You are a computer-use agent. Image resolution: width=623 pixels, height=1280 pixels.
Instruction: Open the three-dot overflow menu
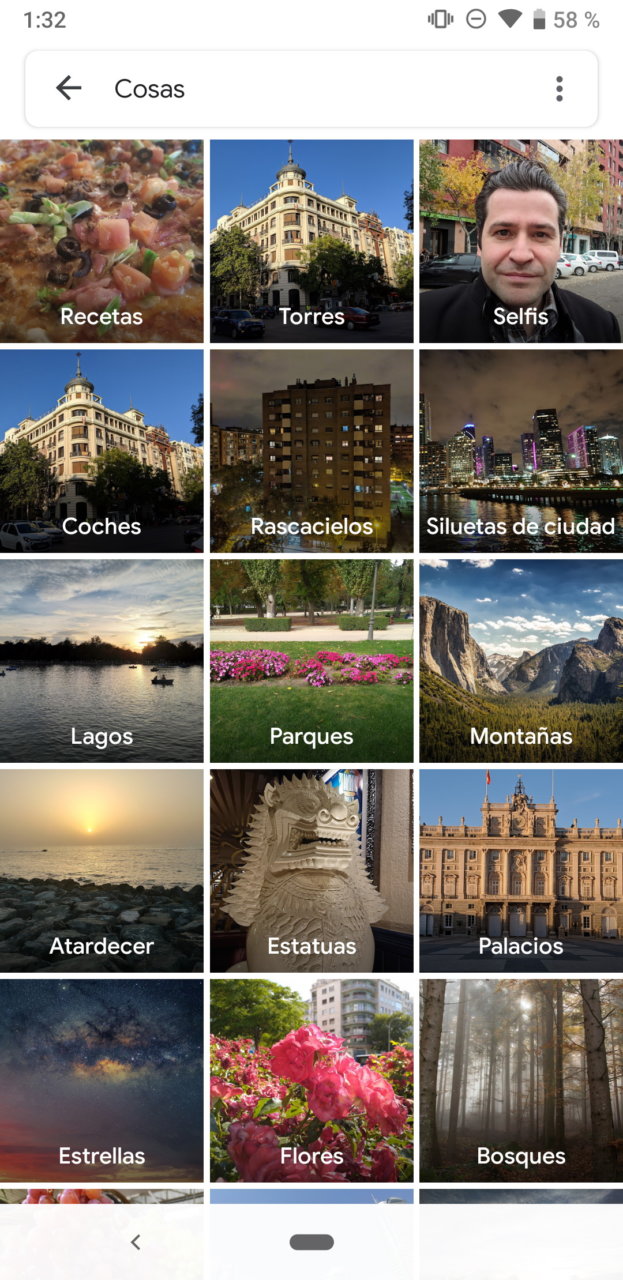click(x=559, y=89)
